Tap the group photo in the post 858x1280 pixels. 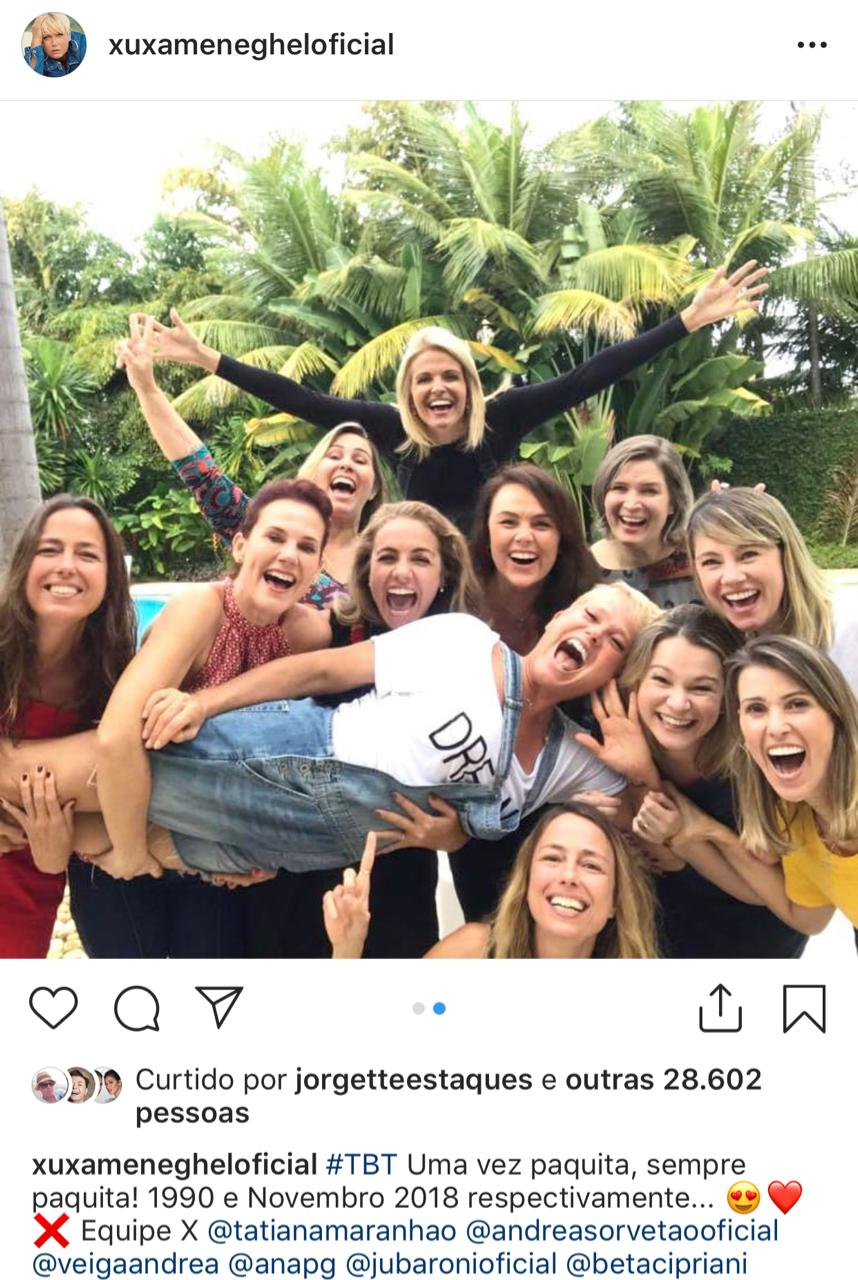tap(429, 530)
